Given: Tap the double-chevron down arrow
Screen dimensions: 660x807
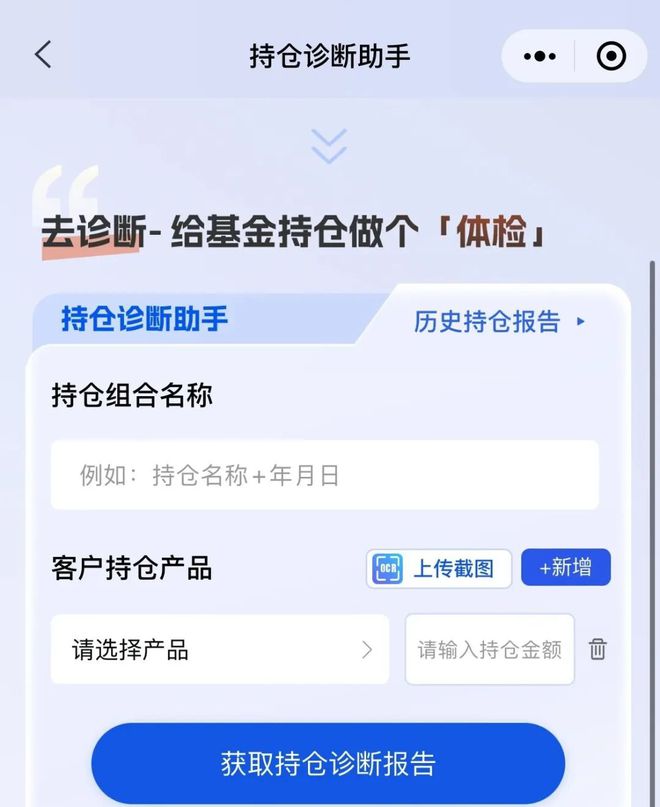Looking at the screenshot, I should click(328, 146).
